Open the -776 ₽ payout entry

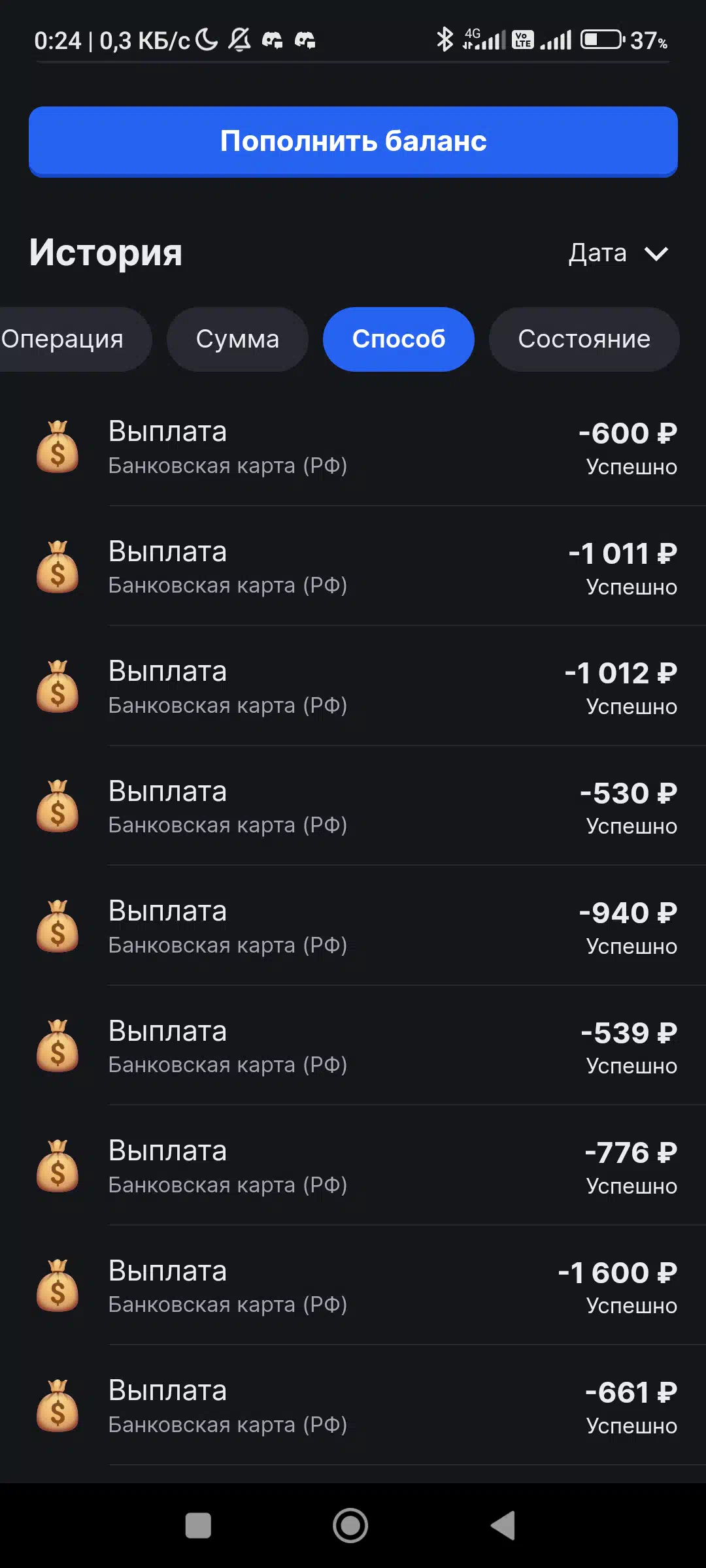[x=353, y=1167]
